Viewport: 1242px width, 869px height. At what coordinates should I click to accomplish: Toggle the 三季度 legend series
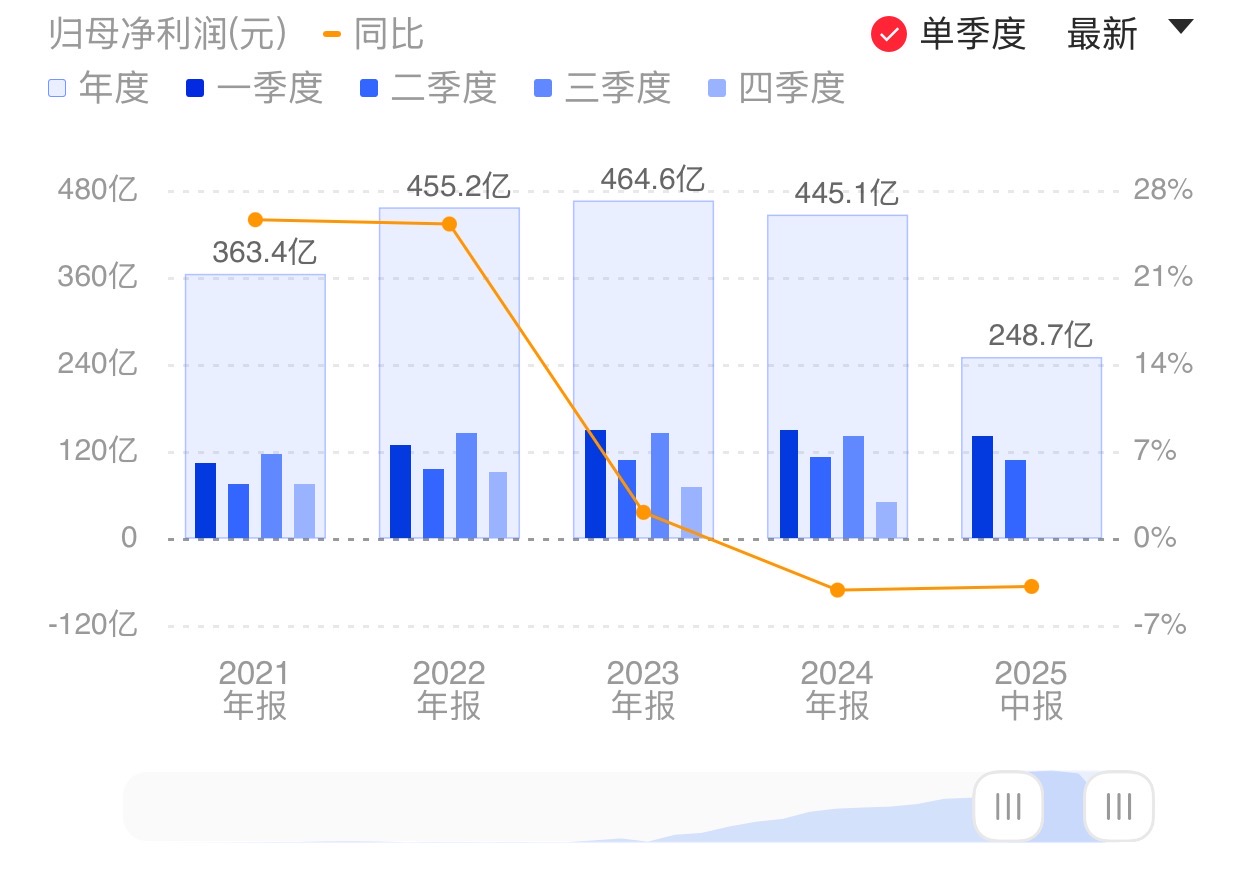(x=602, y=88)
